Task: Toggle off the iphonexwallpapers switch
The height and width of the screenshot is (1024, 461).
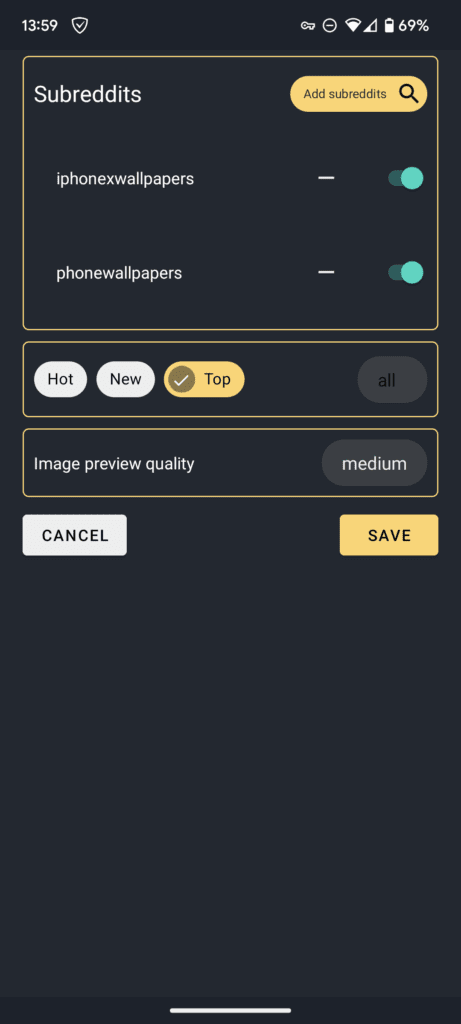Action: tap(405, 178)
